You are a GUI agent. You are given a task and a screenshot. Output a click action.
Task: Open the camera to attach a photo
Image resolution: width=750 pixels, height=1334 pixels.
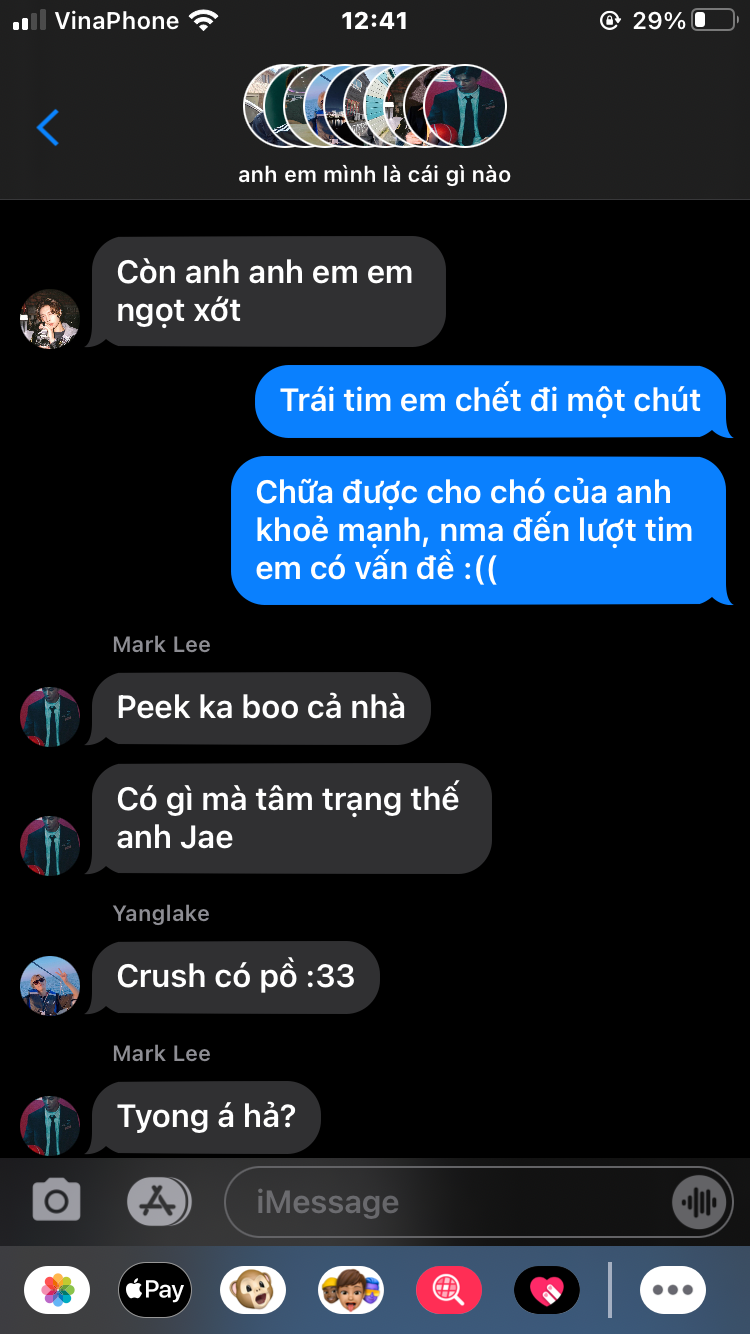tap(57, 1201)
